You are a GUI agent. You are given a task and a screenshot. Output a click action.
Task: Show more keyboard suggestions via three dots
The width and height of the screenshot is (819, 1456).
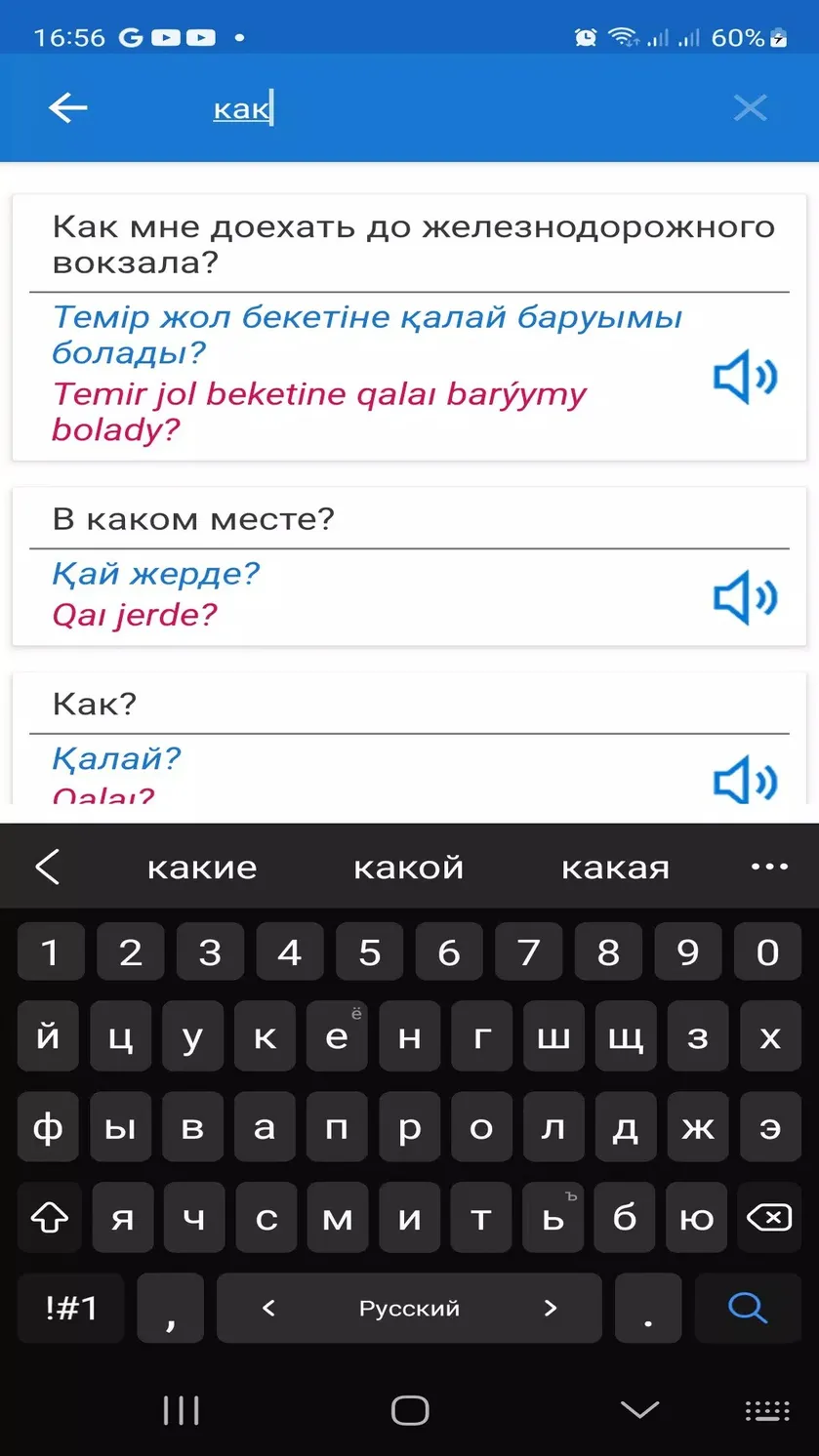coord(769,867)
